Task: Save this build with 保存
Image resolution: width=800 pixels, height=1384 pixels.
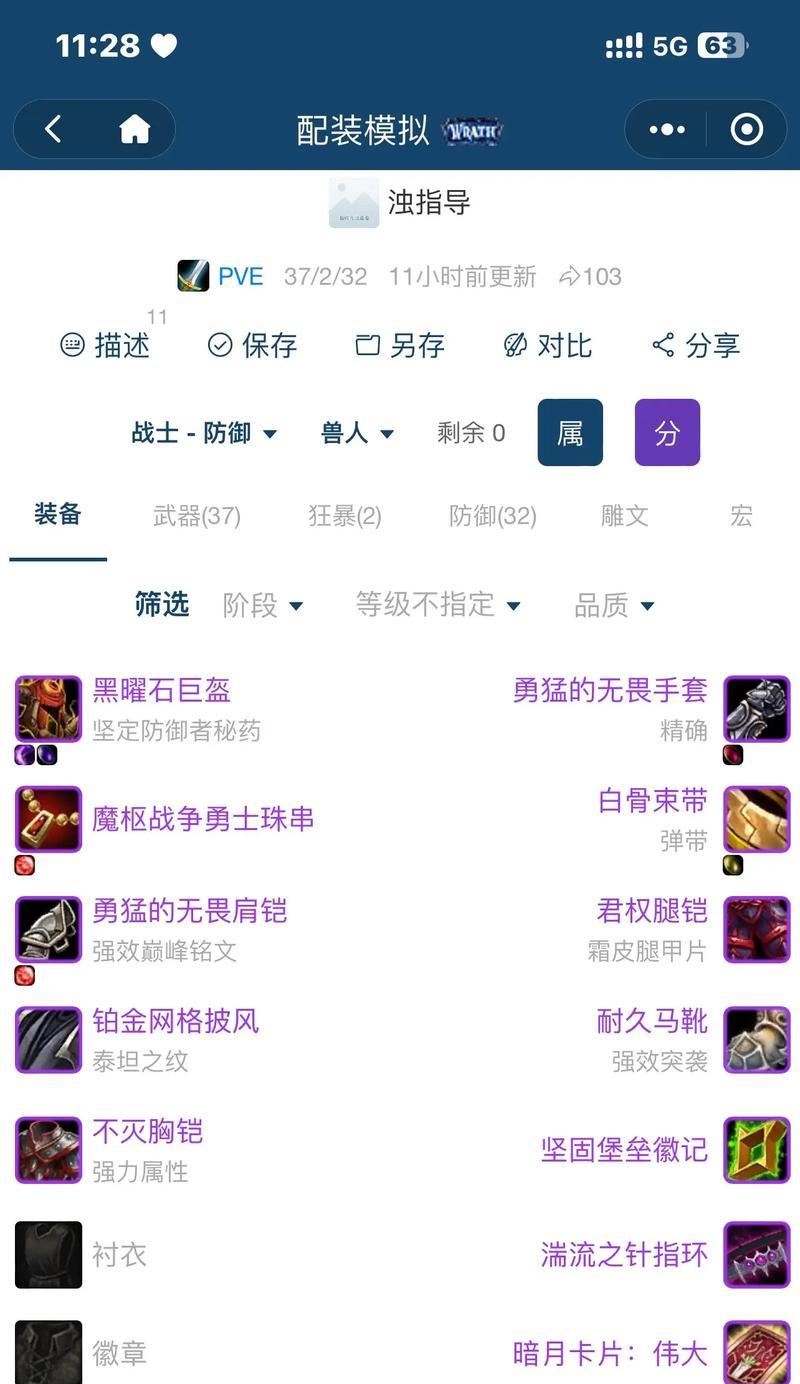Action: click(252, 345)
